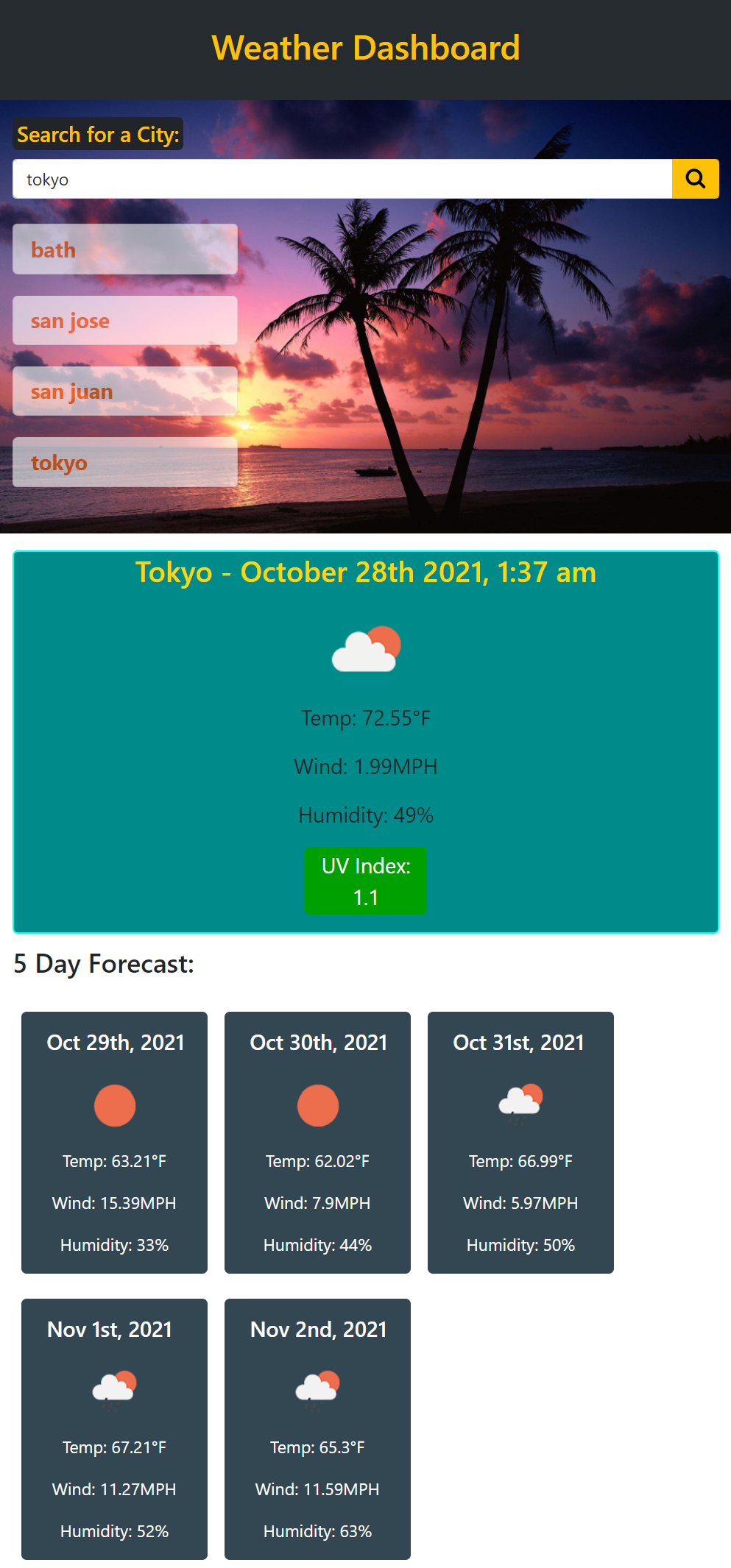Click the tokyo saved search button

click(x=124, y=462)
